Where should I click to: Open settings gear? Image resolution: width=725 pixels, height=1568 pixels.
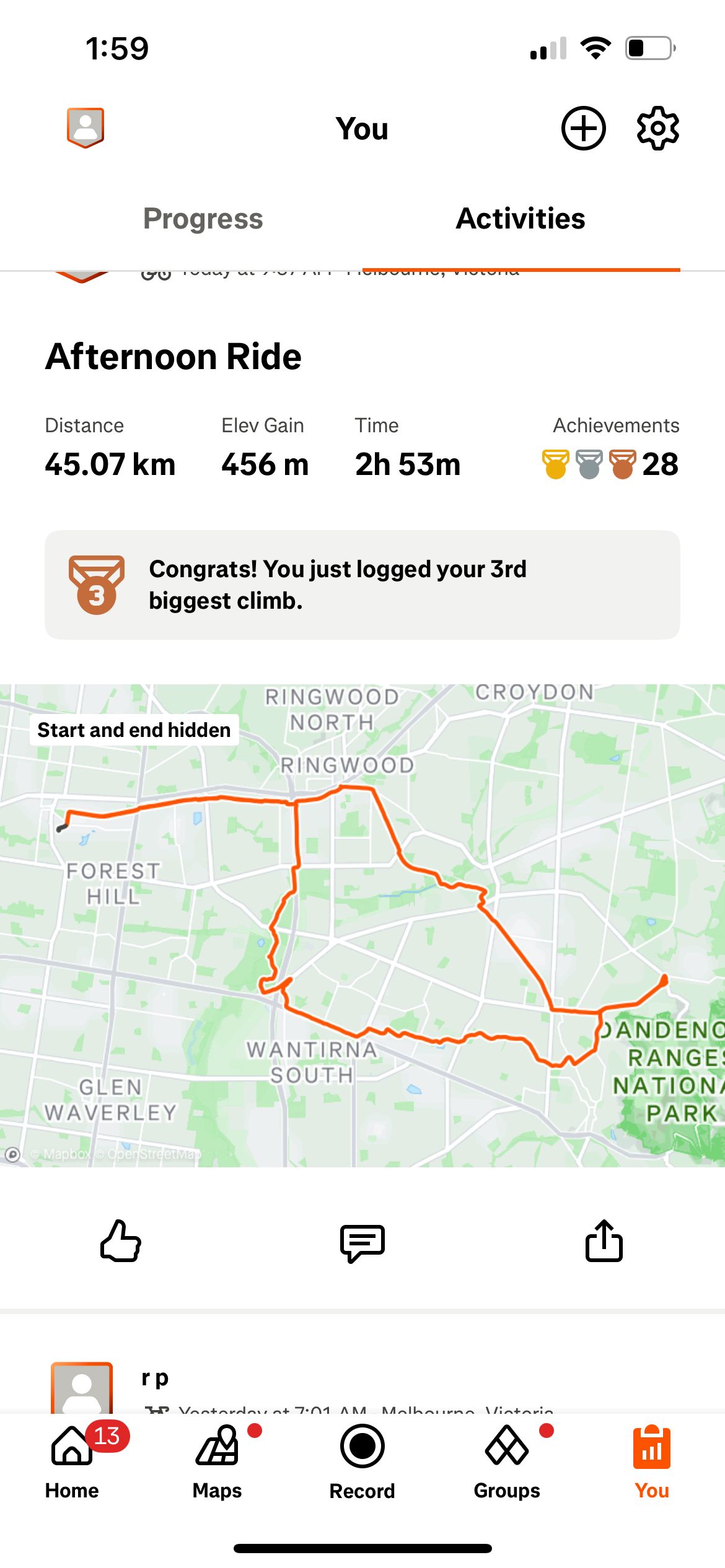657,128
